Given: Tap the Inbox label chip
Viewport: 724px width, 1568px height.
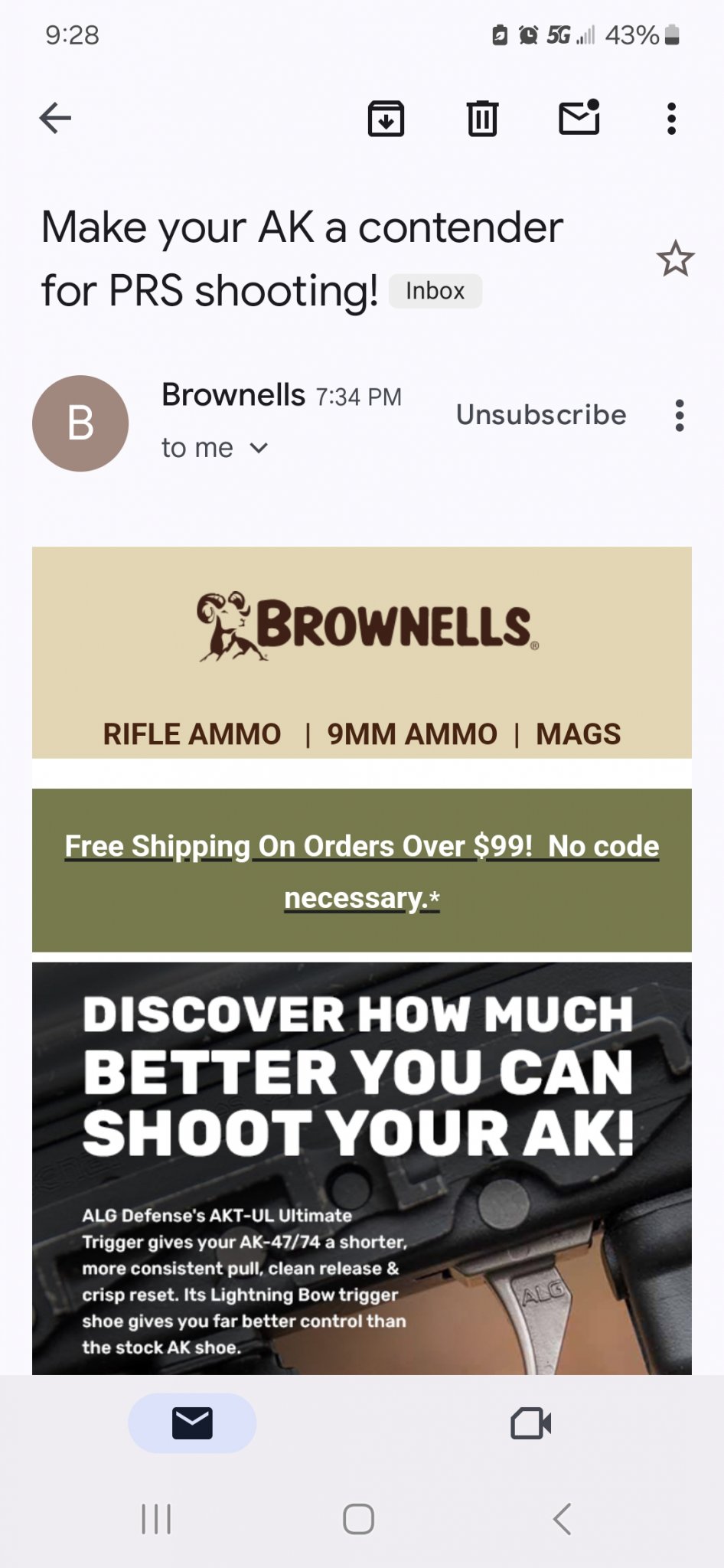Looking at the screenshot, I should tap(435, 291).
